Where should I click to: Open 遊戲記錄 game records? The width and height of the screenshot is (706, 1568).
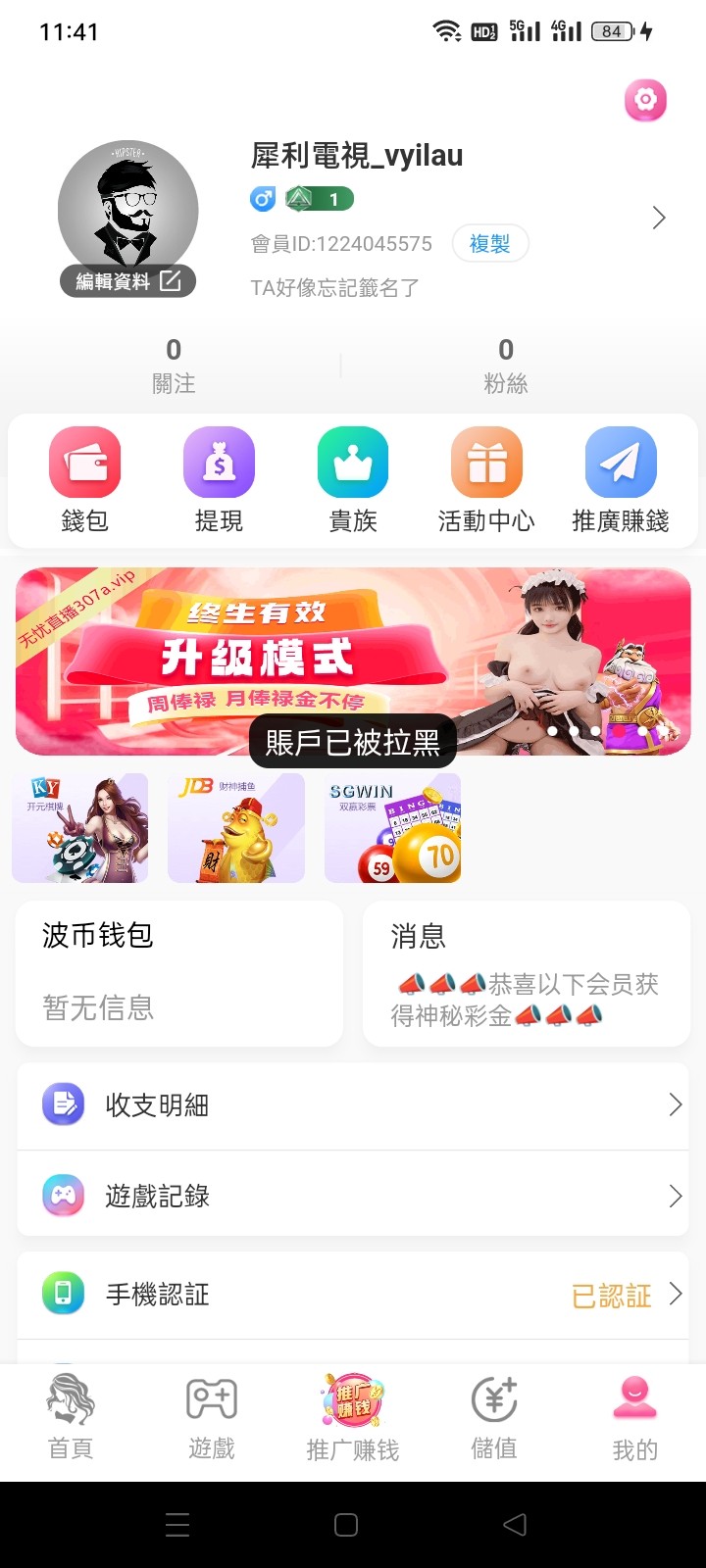(353, 1196)
